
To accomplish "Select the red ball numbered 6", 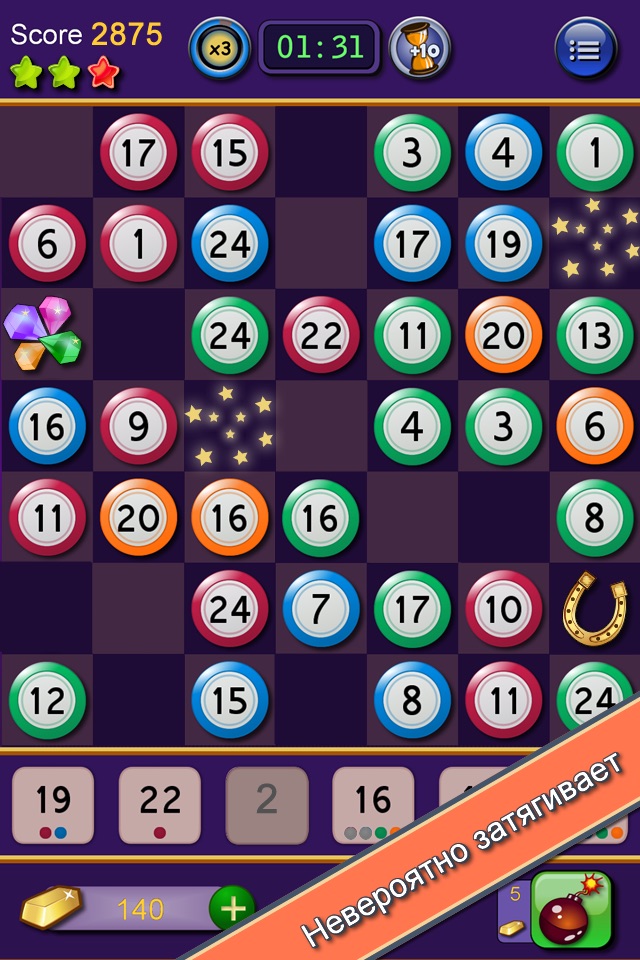I will tap(47, 243).
